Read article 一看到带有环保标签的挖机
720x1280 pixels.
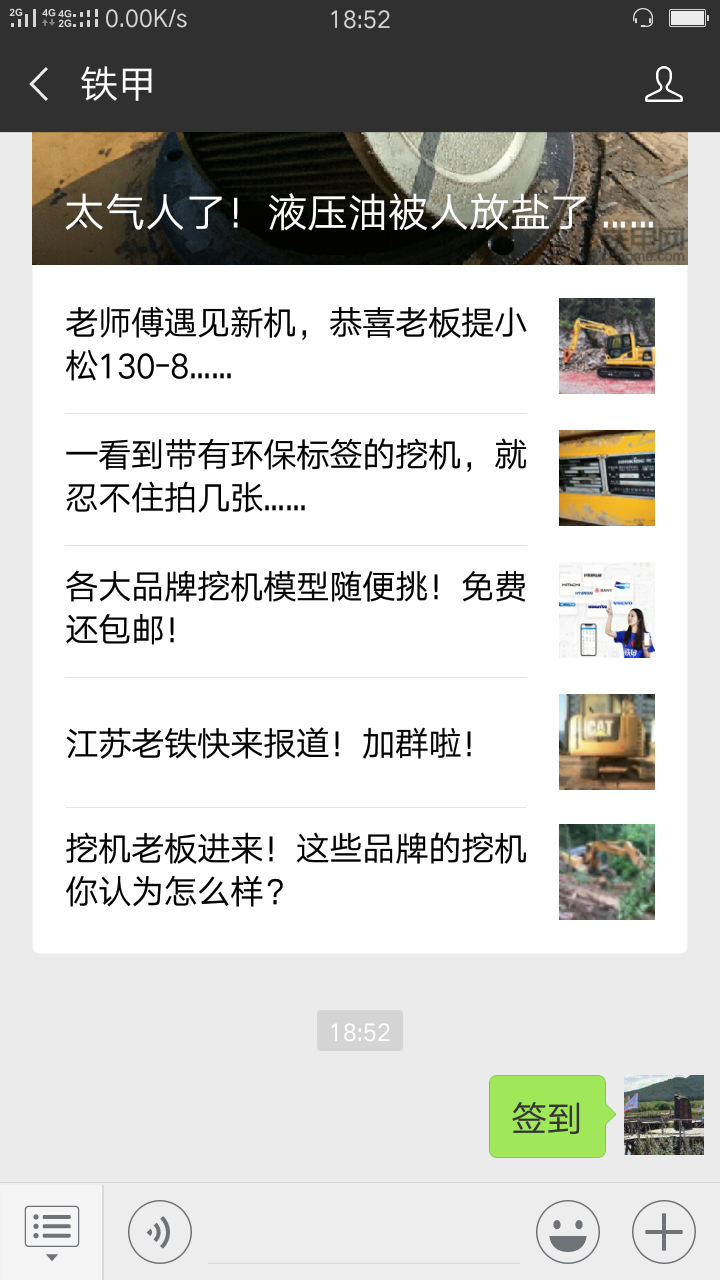click(360, 478)
